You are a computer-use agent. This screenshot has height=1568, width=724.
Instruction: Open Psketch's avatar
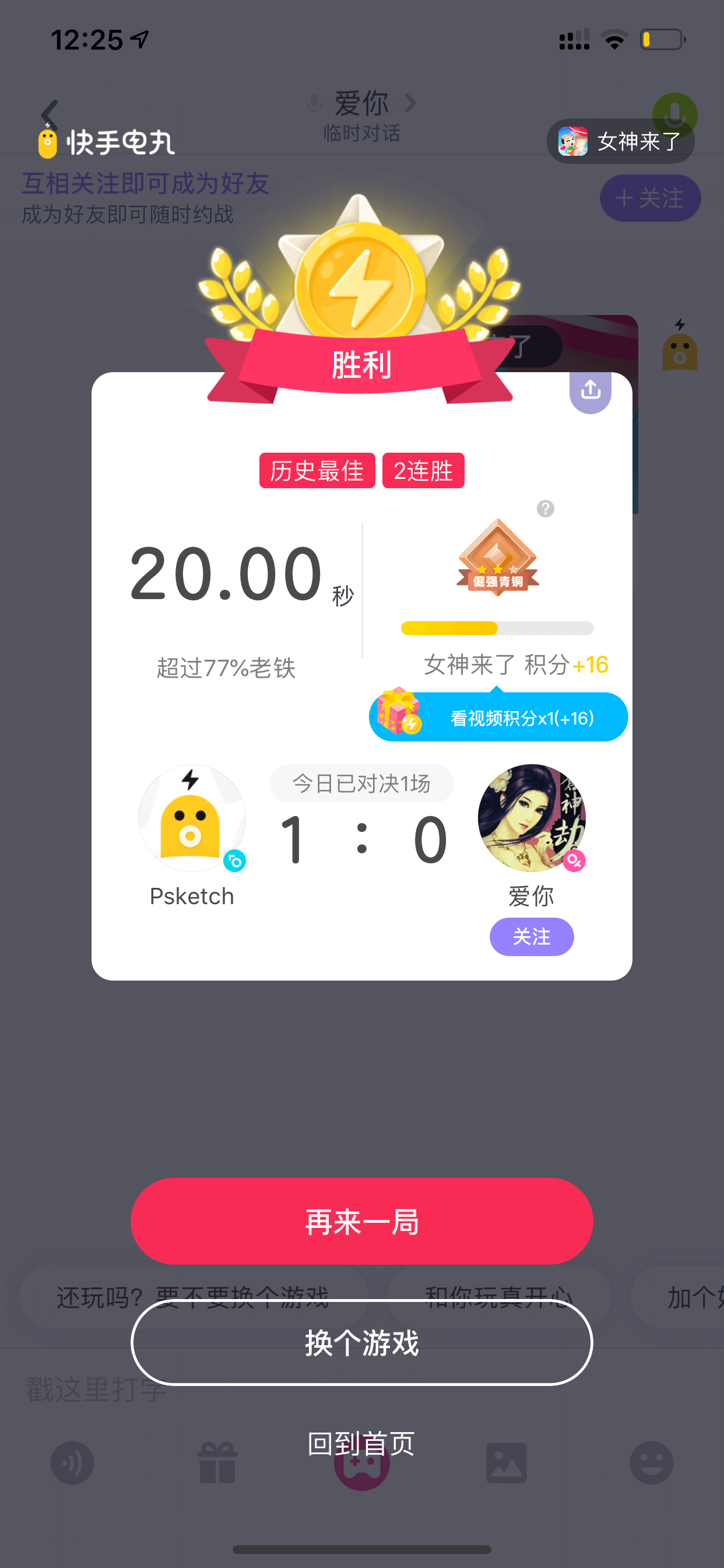pos(192,817)
